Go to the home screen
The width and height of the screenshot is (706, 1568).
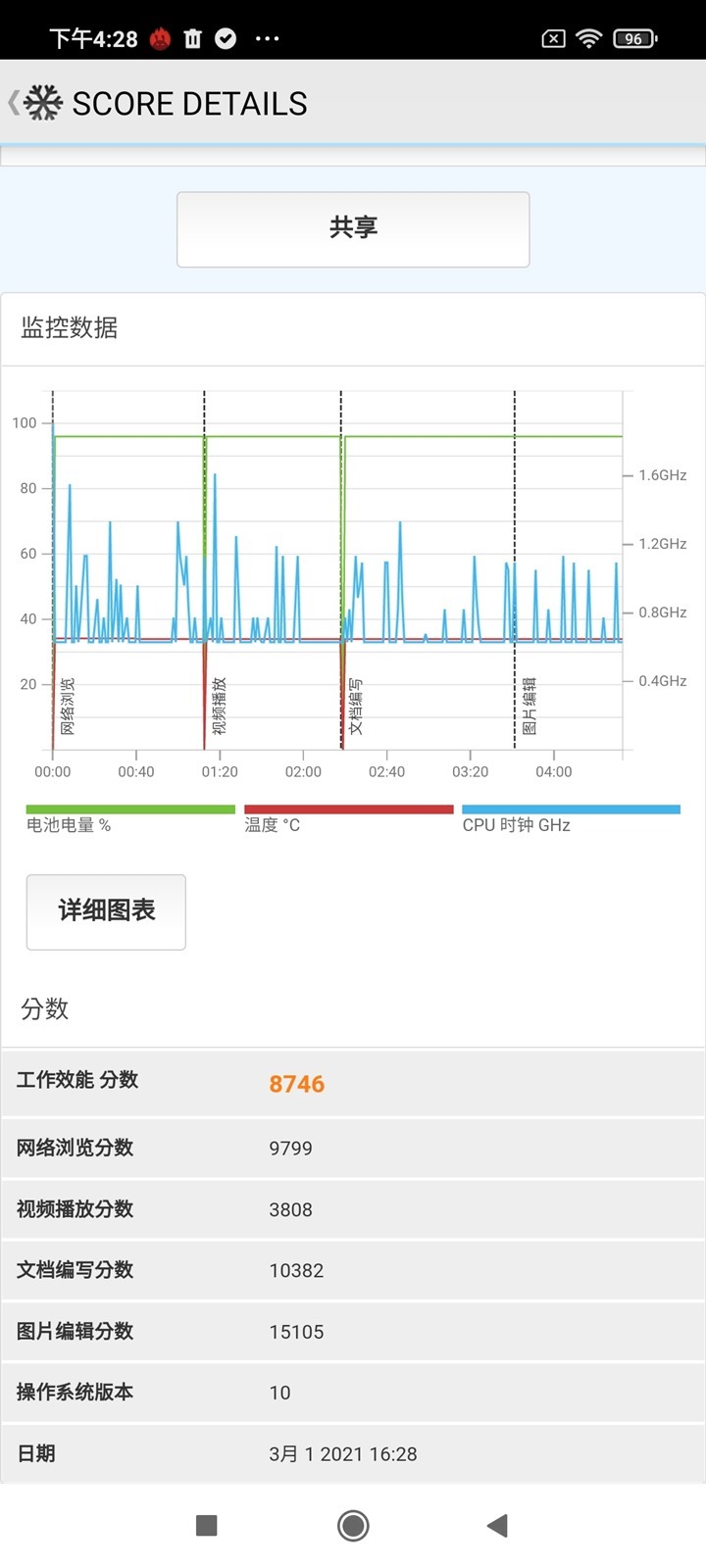coord(353,1525)
